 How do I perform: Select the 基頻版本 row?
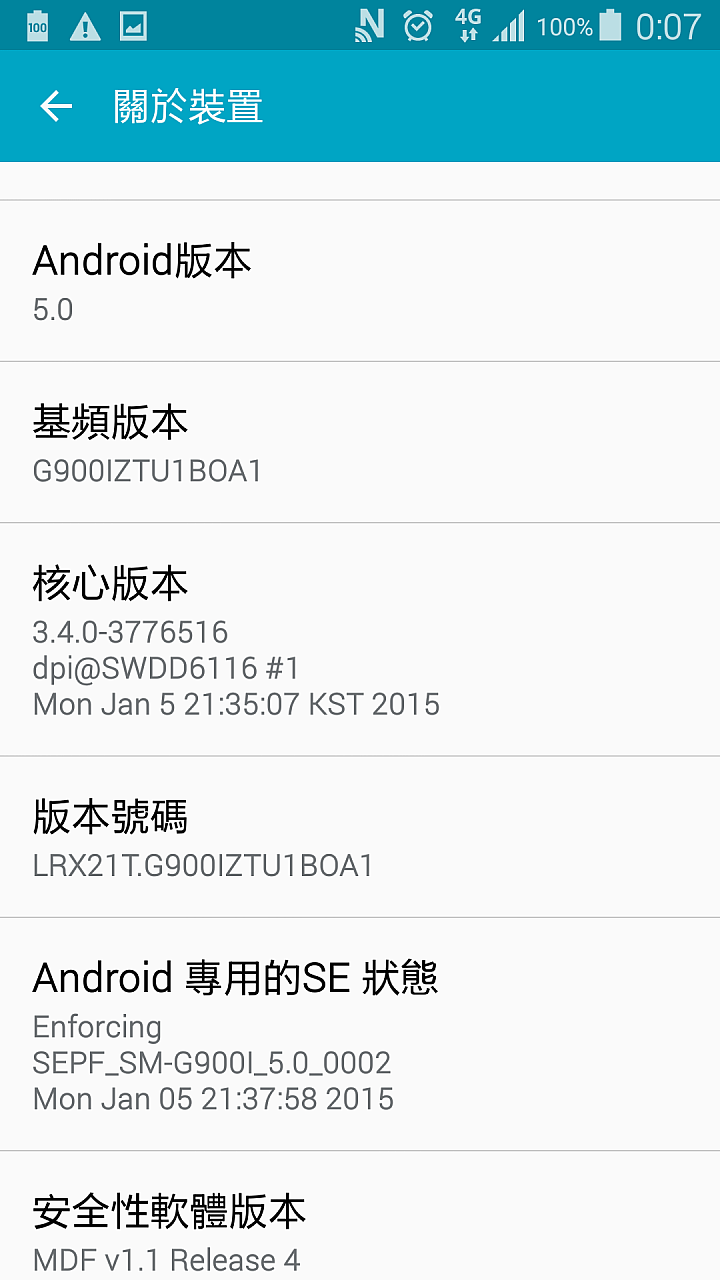pyautogui.click(x=360, y=442)
